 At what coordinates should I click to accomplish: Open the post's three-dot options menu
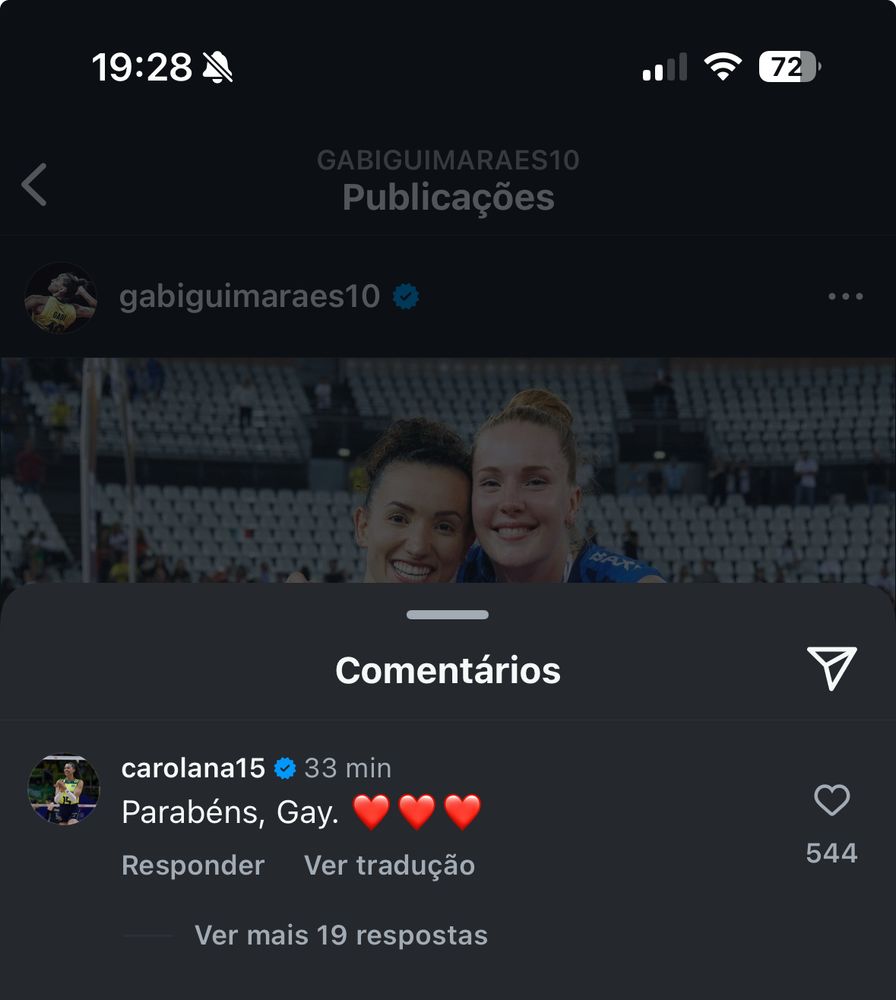pyautogui.click(x=845, y=297)
